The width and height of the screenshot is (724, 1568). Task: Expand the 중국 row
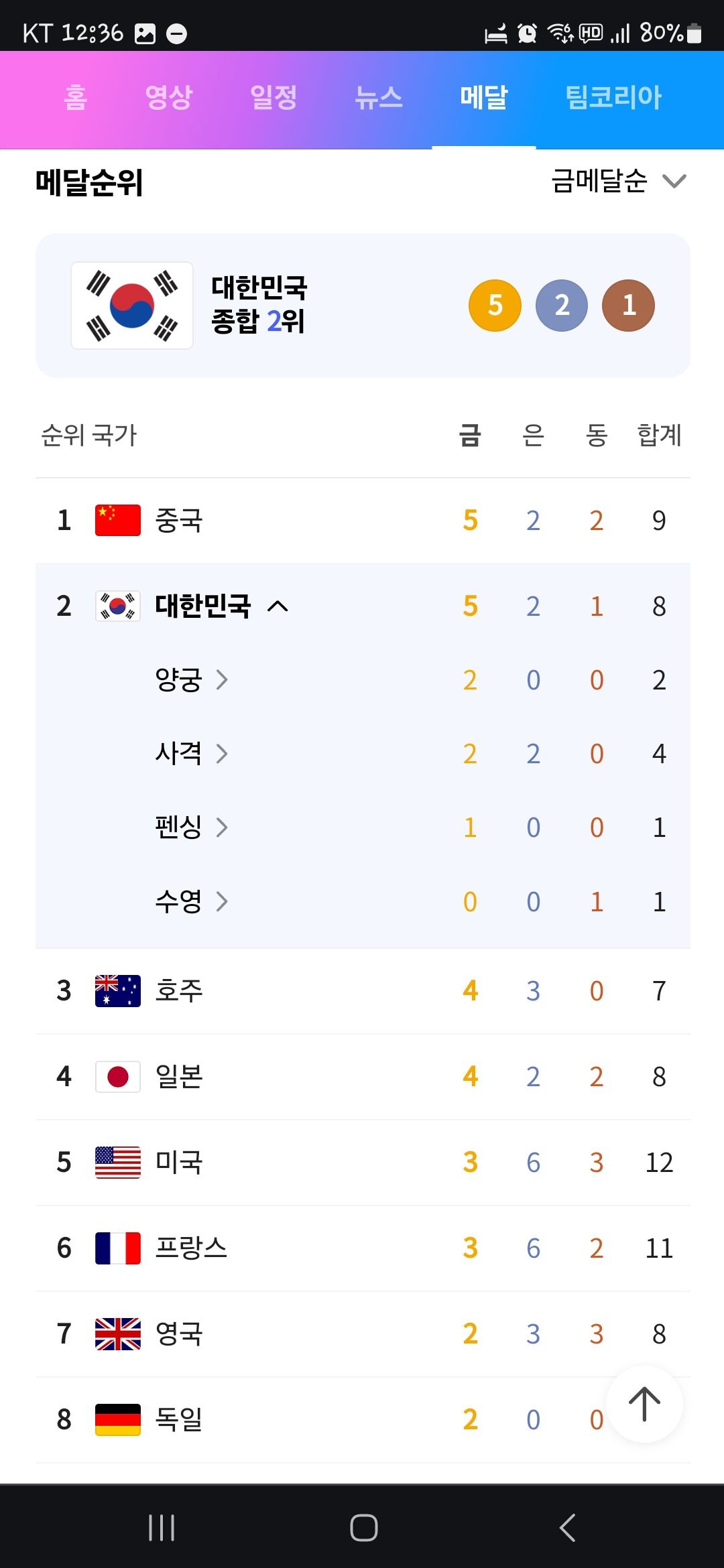[x=363, y=521]
